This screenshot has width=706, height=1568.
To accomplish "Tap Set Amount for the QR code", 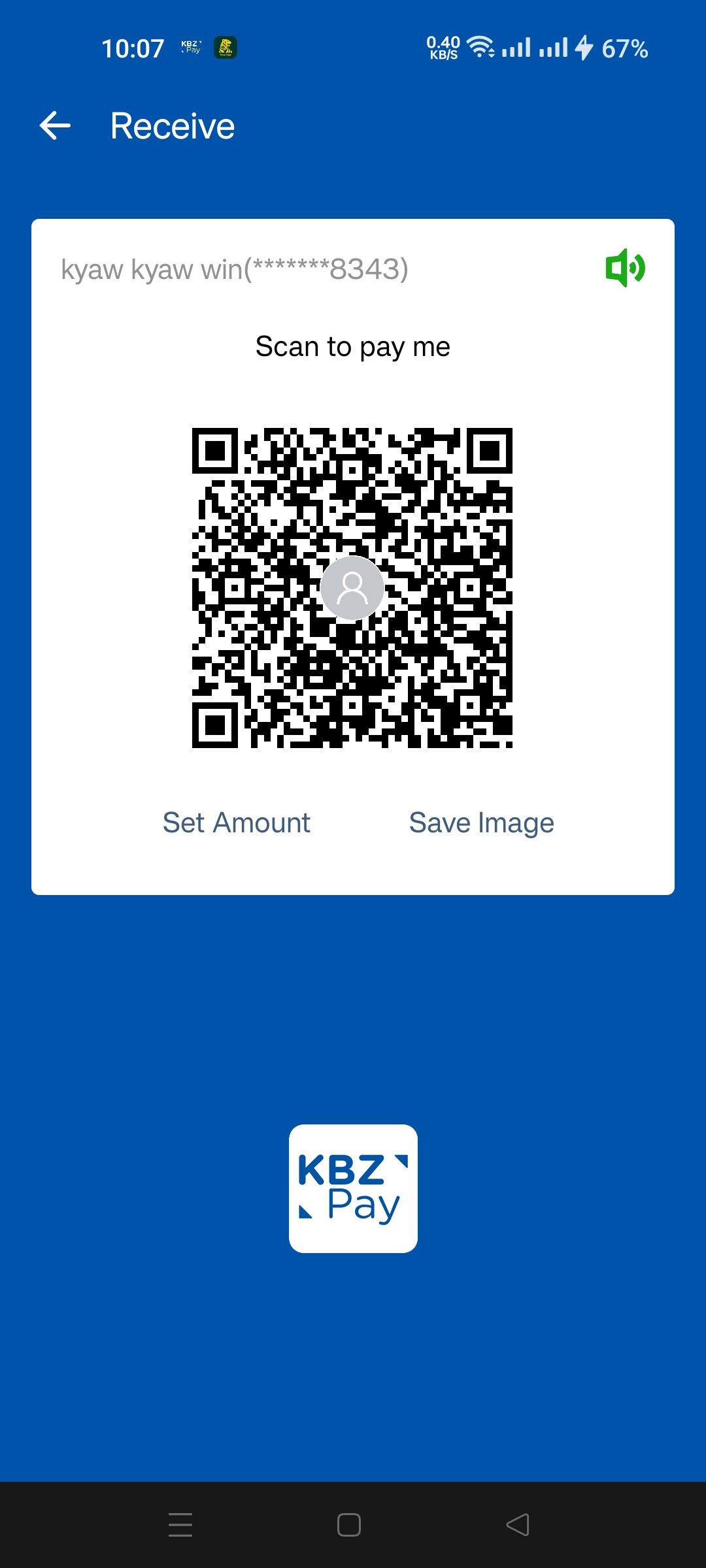I will pyautogui.click(x=236, y=823).
